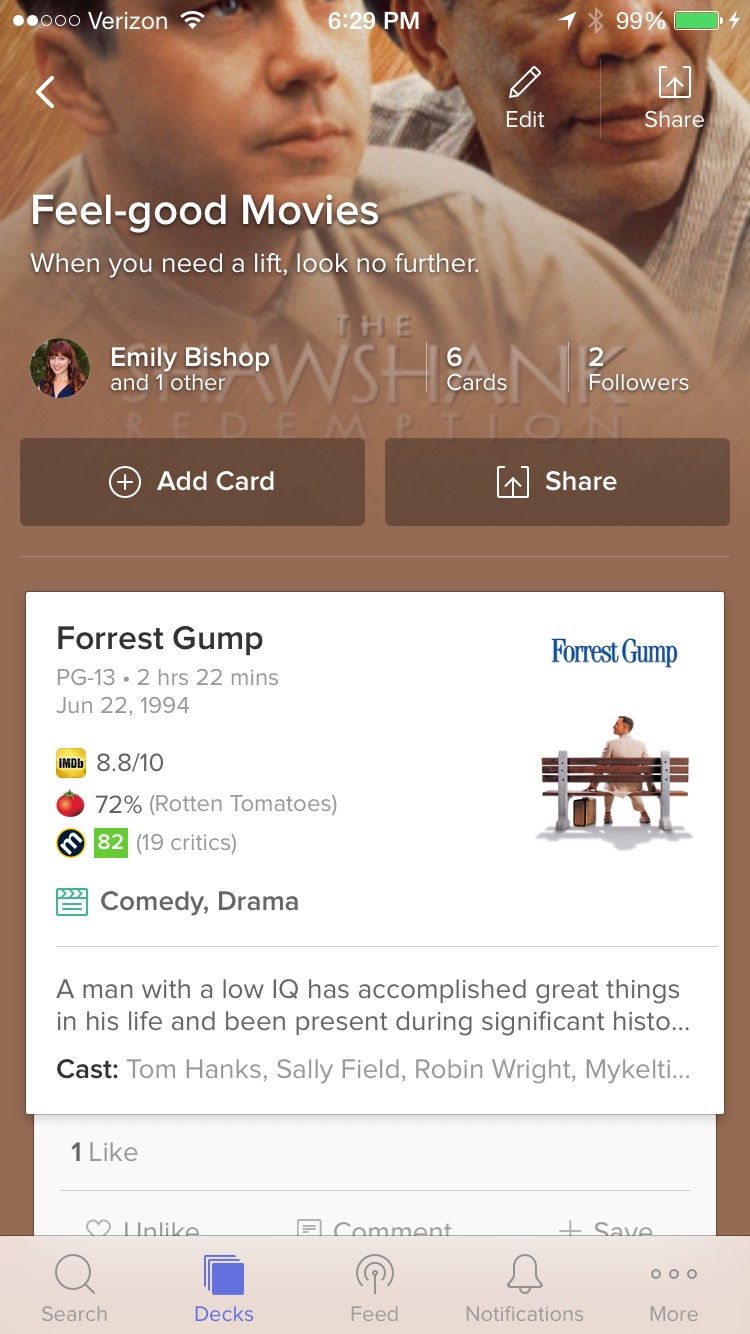View the 1 Like on Forrest Gump
Viewport: 750px width, 1334px height.
[104, 1152]
